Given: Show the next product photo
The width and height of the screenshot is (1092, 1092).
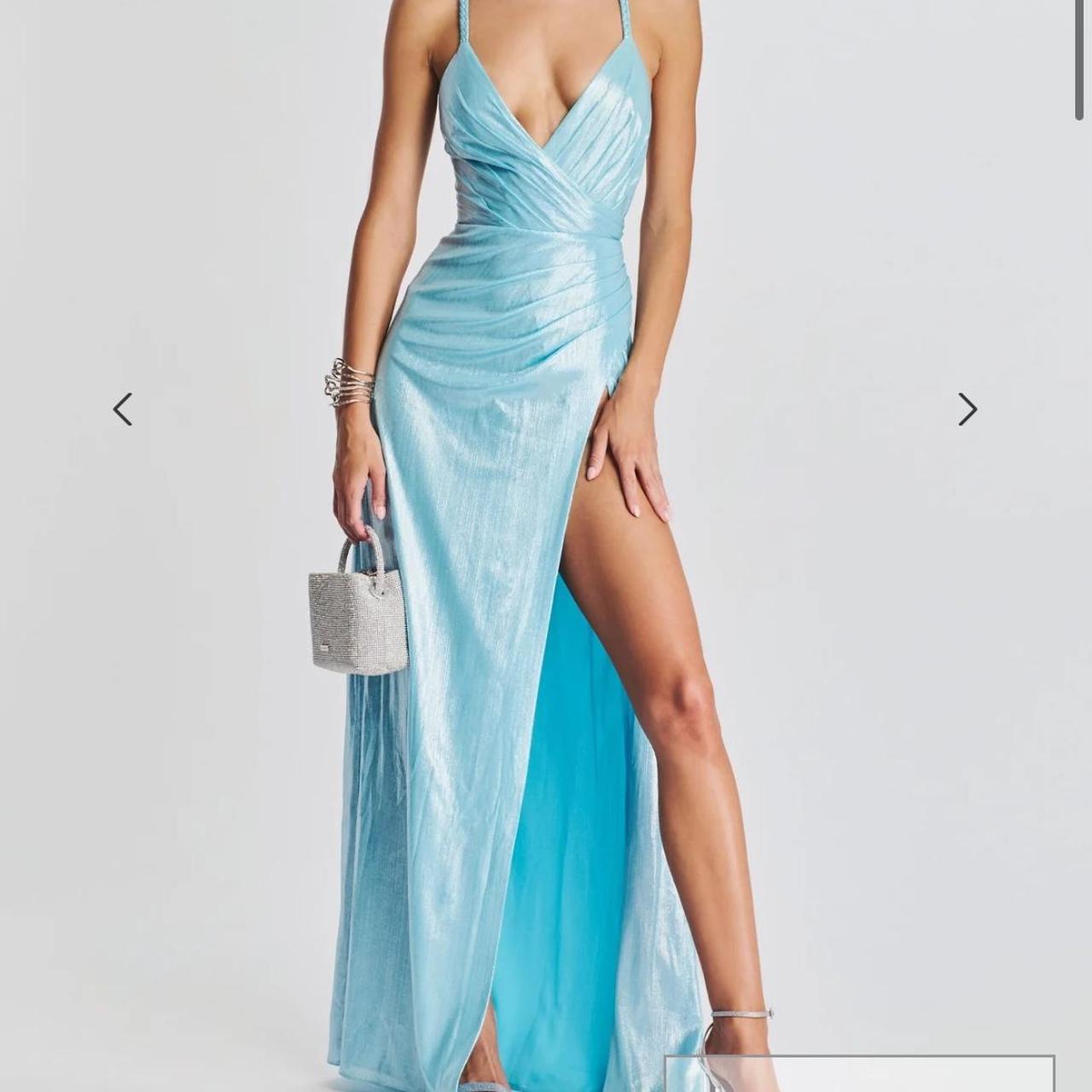Looking at the screenshot, I should (967, 409).
